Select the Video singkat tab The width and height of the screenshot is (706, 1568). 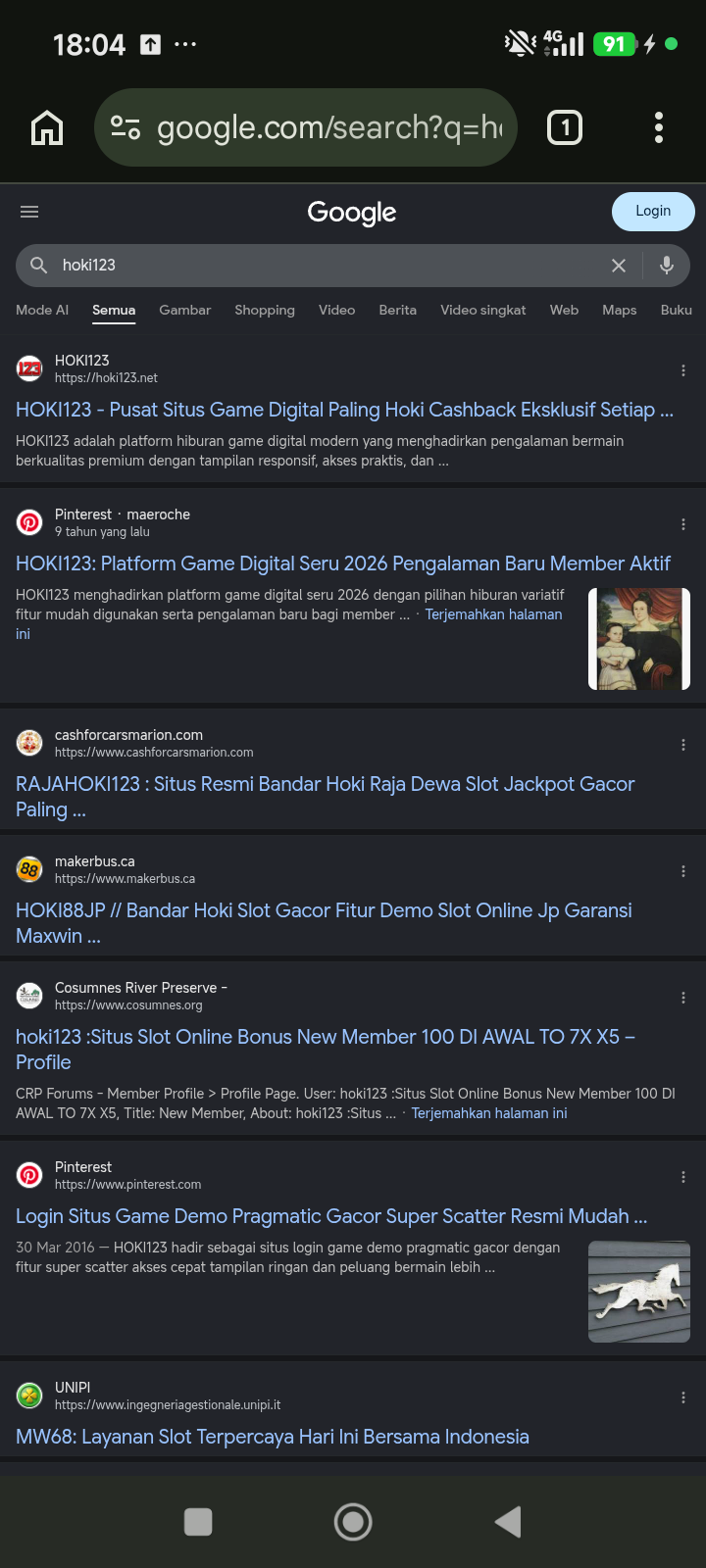click(x=482, y=310)
